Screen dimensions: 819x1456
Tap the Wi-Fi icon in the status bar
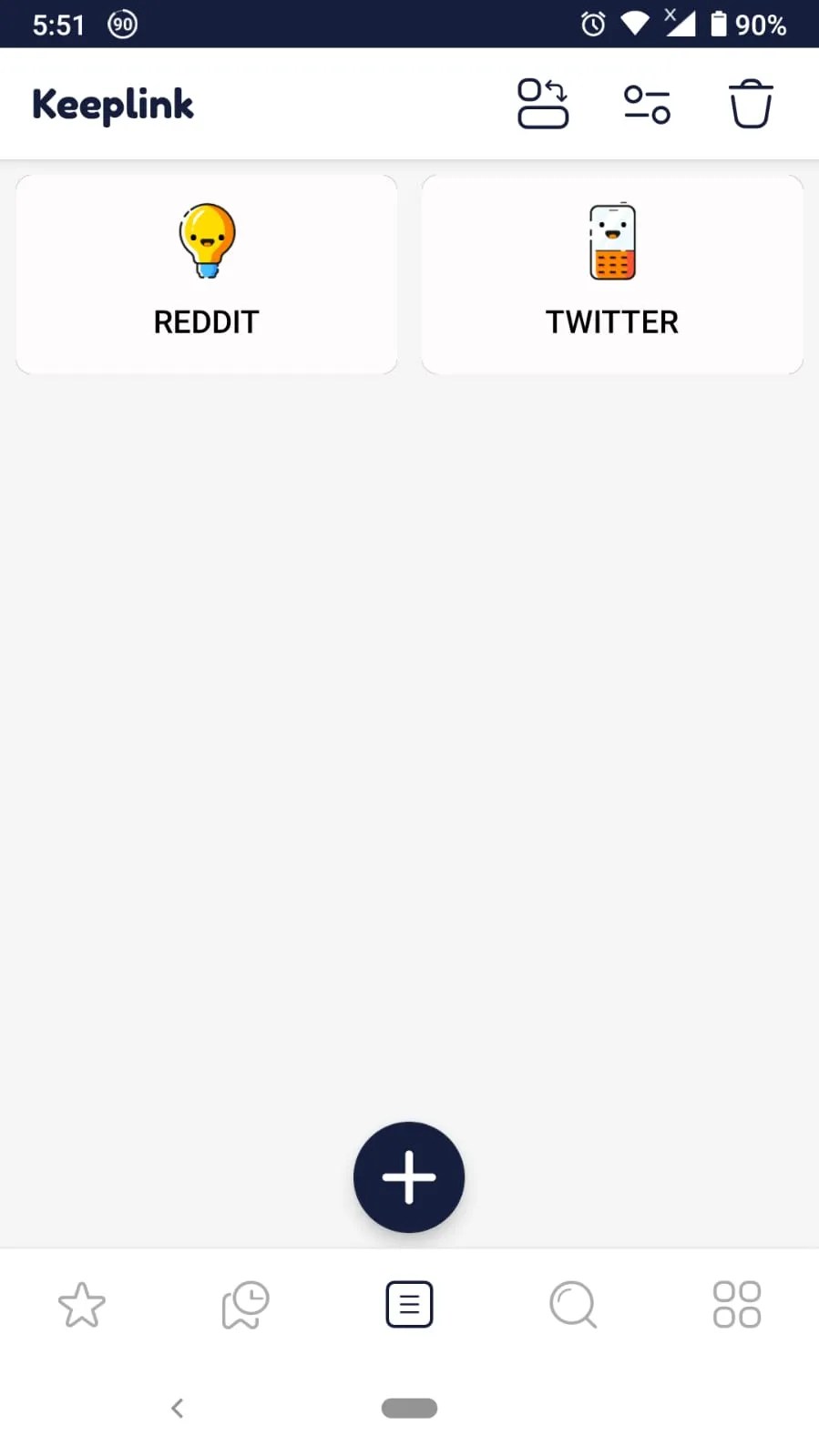pyautogui.click(x=633, y=24)
